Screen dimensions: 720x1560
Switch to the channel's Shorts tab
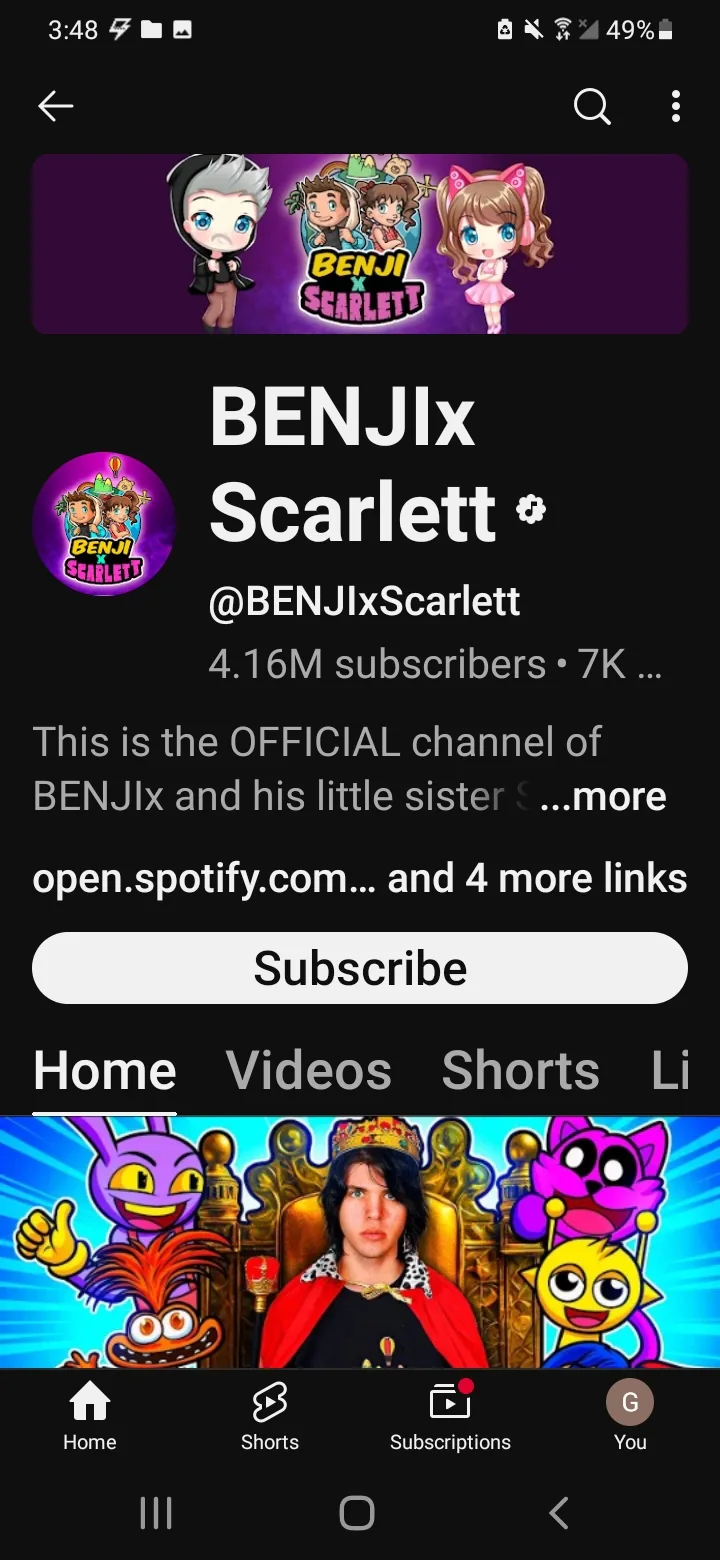(521, 1071)
